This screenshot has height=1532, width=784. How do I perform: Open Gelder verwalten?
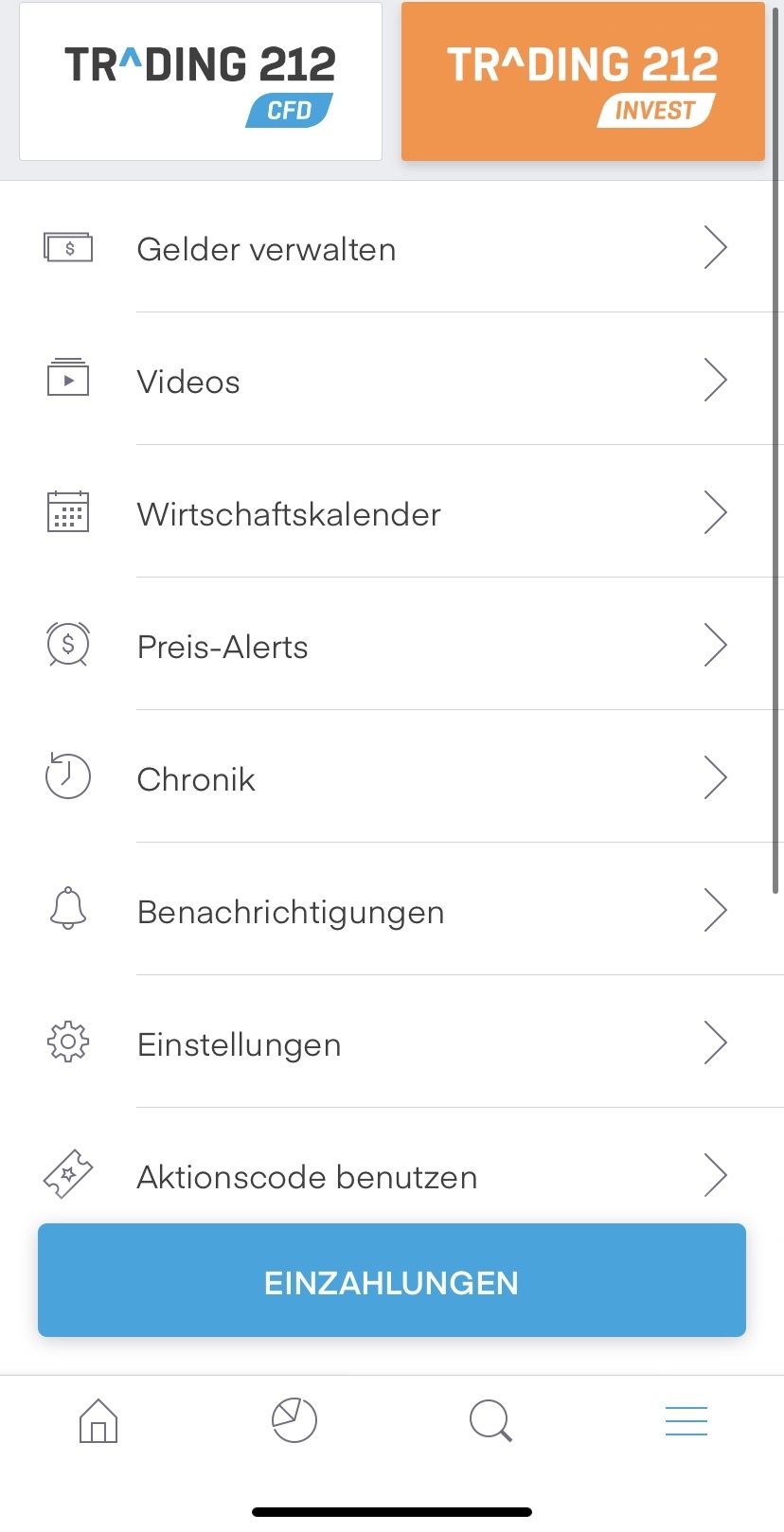[x=392, y=248]
